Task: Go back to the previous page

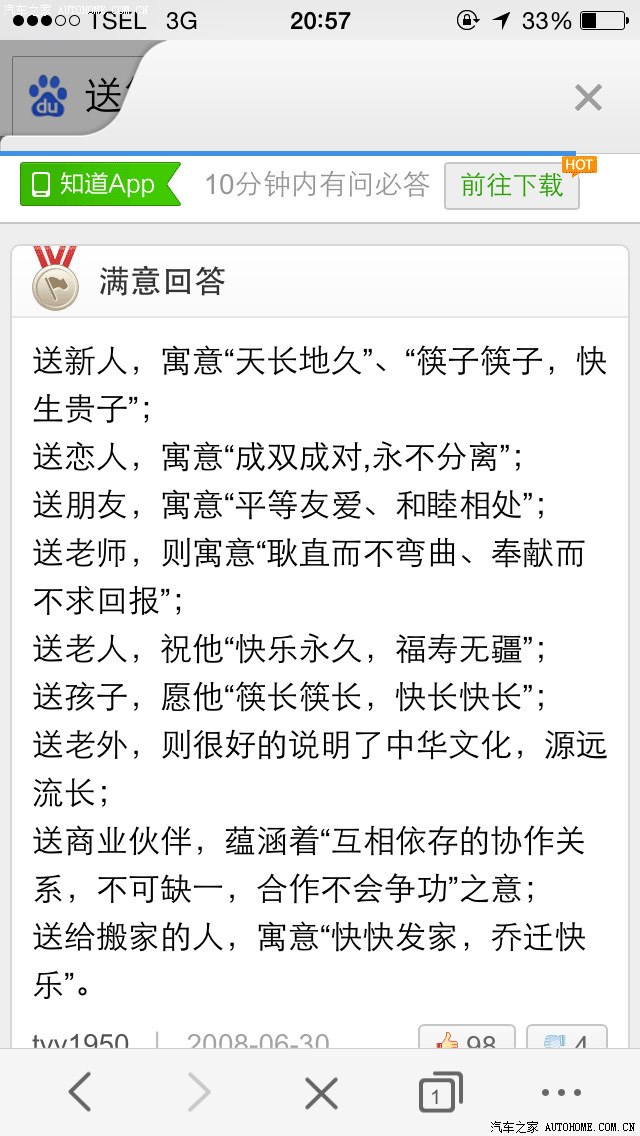Action: (80, 1092)
